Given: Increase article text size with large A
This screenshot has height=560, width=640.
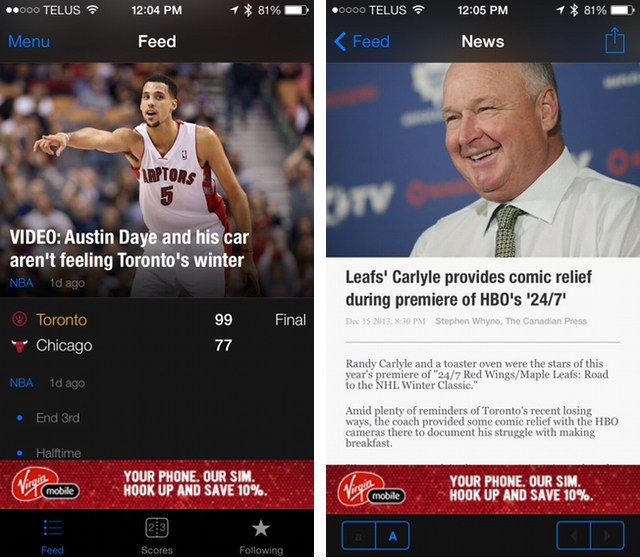Looking at the screenshot, I should click(x=392, y=536).
